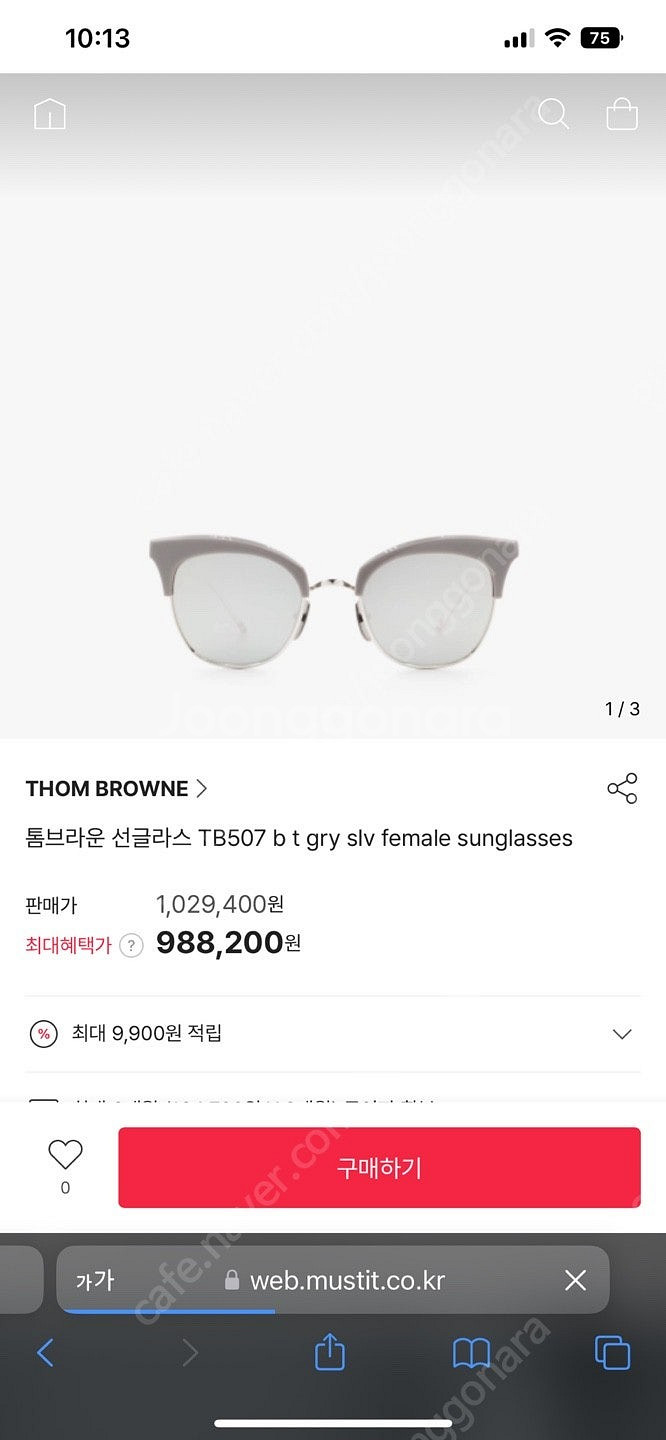Expand the 최대 9,900원 적립 details
The image size is (666, 1440).
(x=622, y=1034)
